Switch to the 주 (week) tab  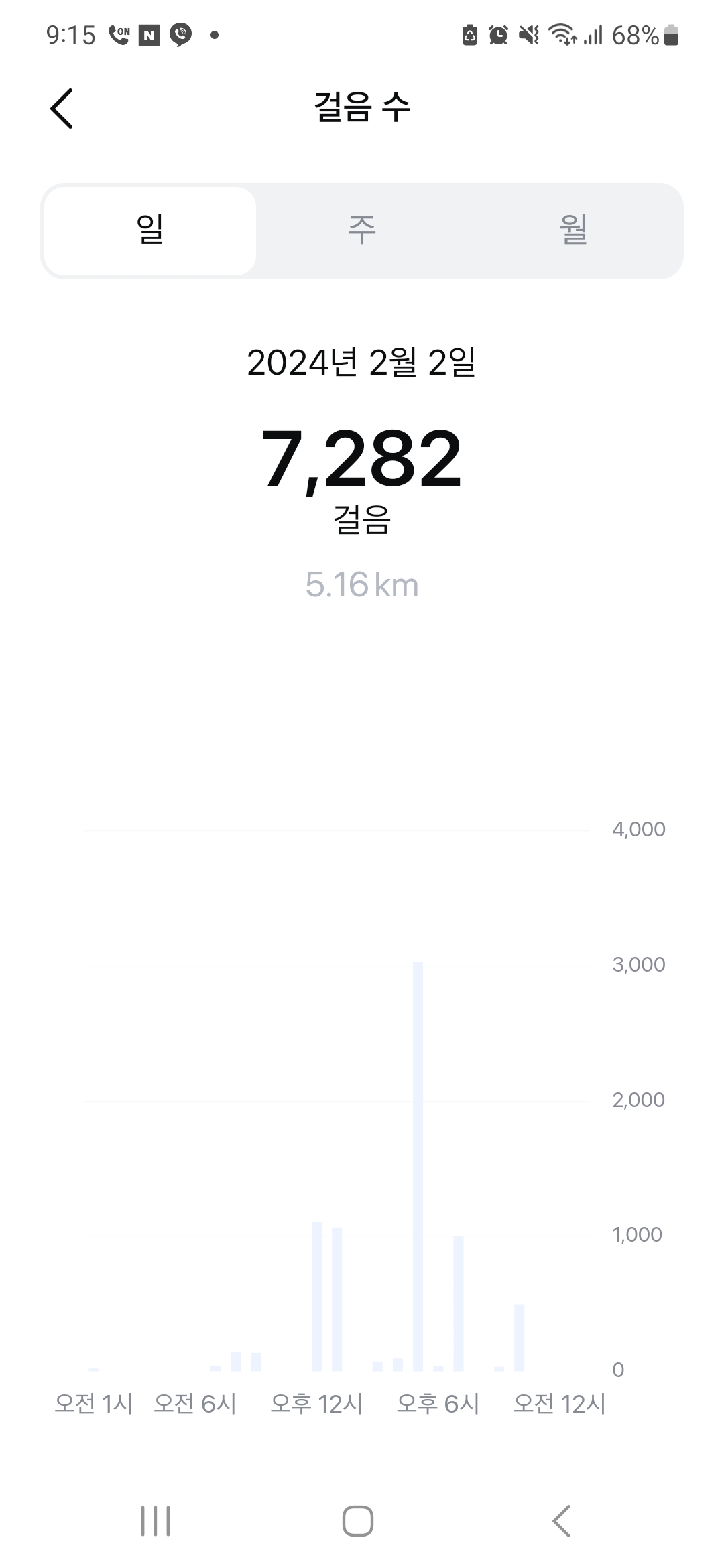(362, 231)
